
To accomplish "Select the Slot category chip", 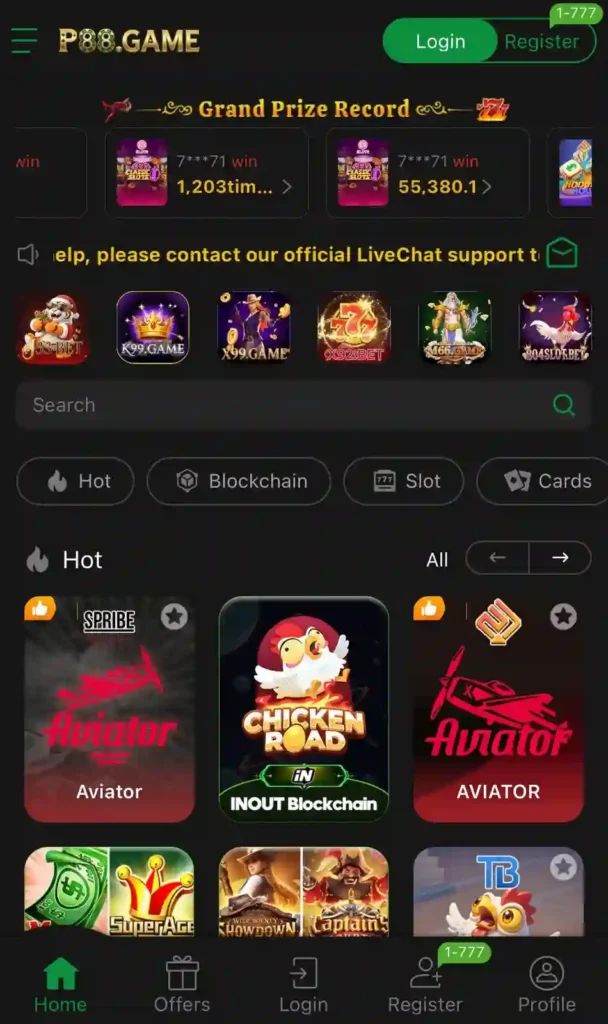I will pos(404,481).
